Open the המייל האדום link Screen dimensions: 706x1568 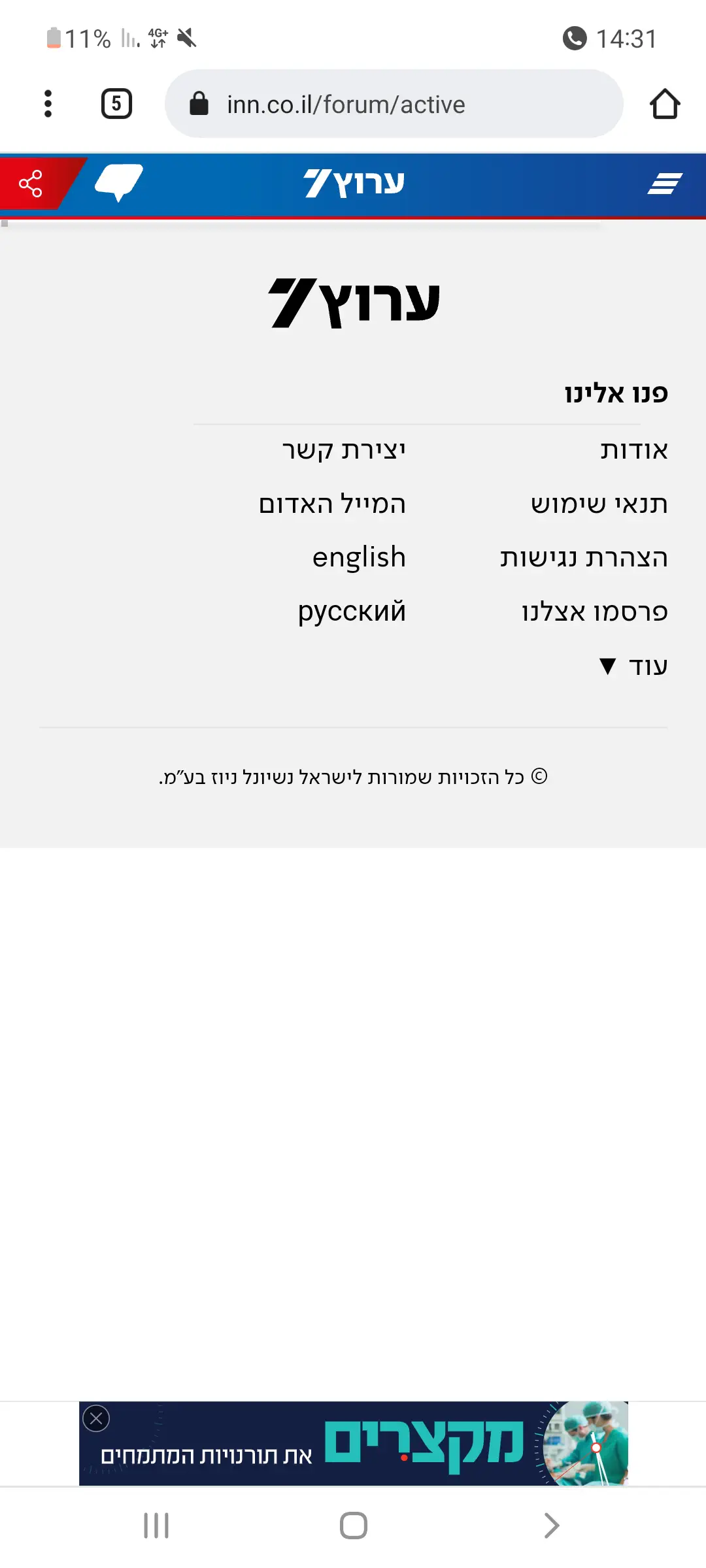point(332,504)
